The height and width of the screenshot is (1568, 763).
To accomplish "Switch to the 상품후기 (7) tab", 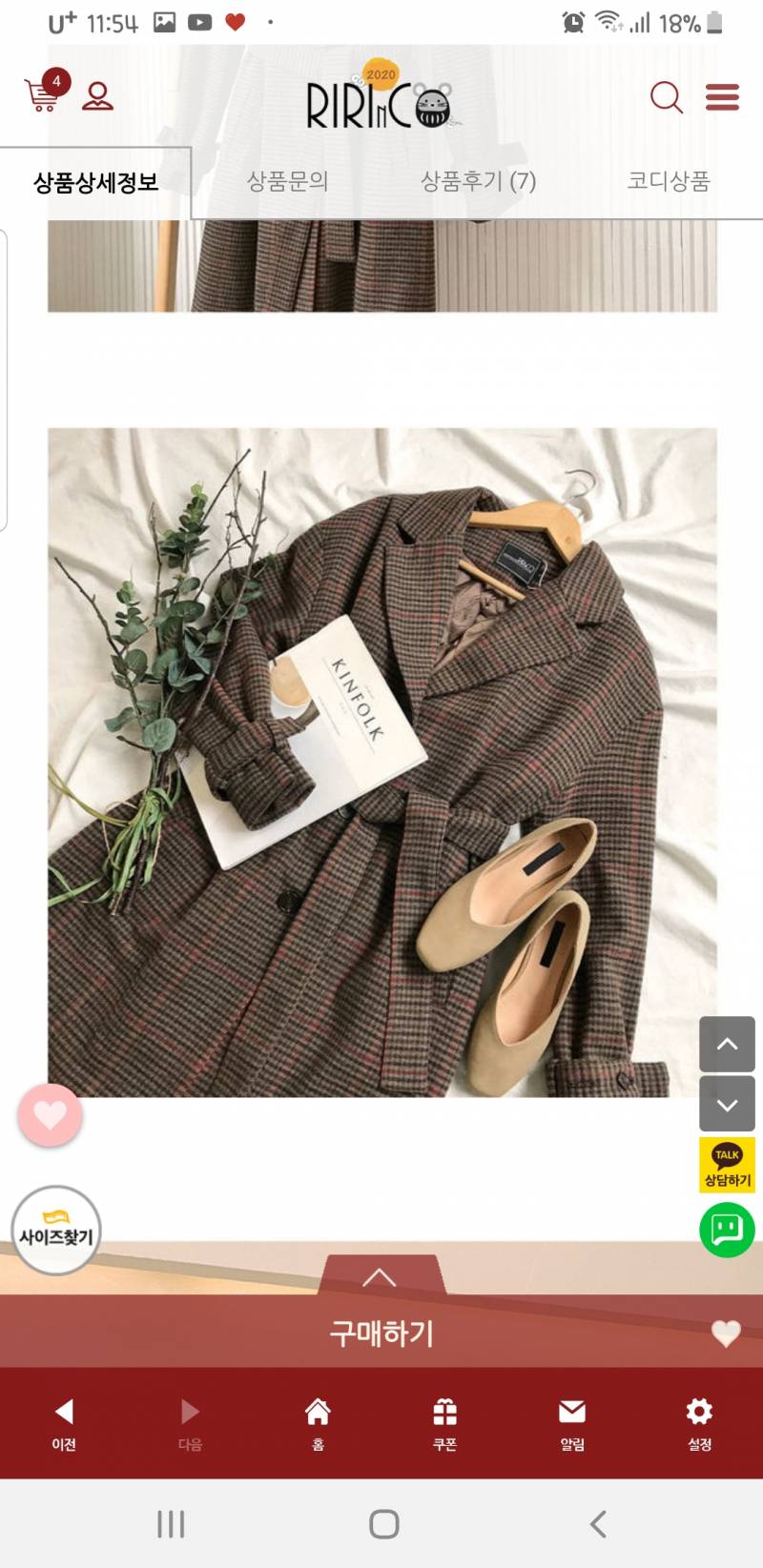I will coord(478,181).
